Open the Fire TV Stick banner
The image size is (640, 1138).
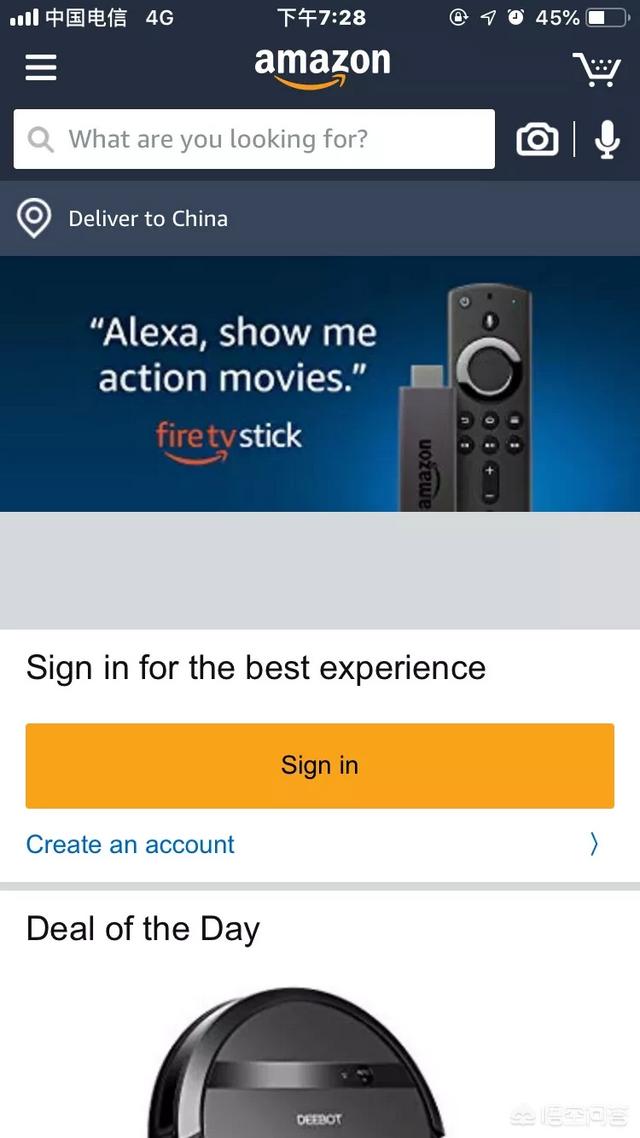click(x=320, y=384)
